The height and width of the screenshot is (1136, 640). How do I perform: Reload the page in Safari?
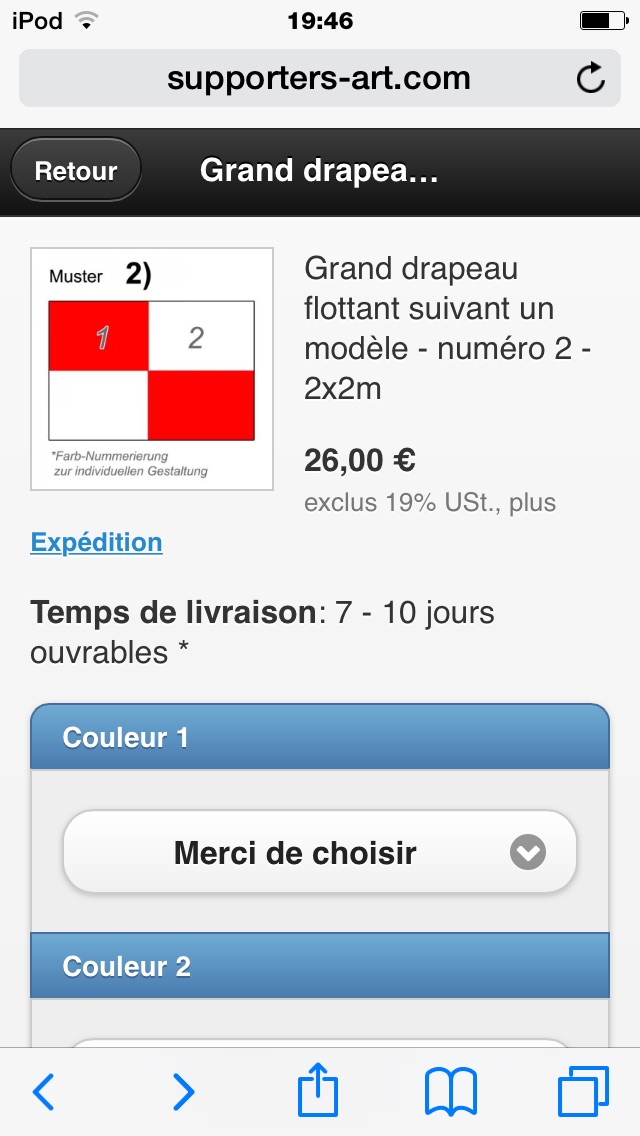[591, 78]
